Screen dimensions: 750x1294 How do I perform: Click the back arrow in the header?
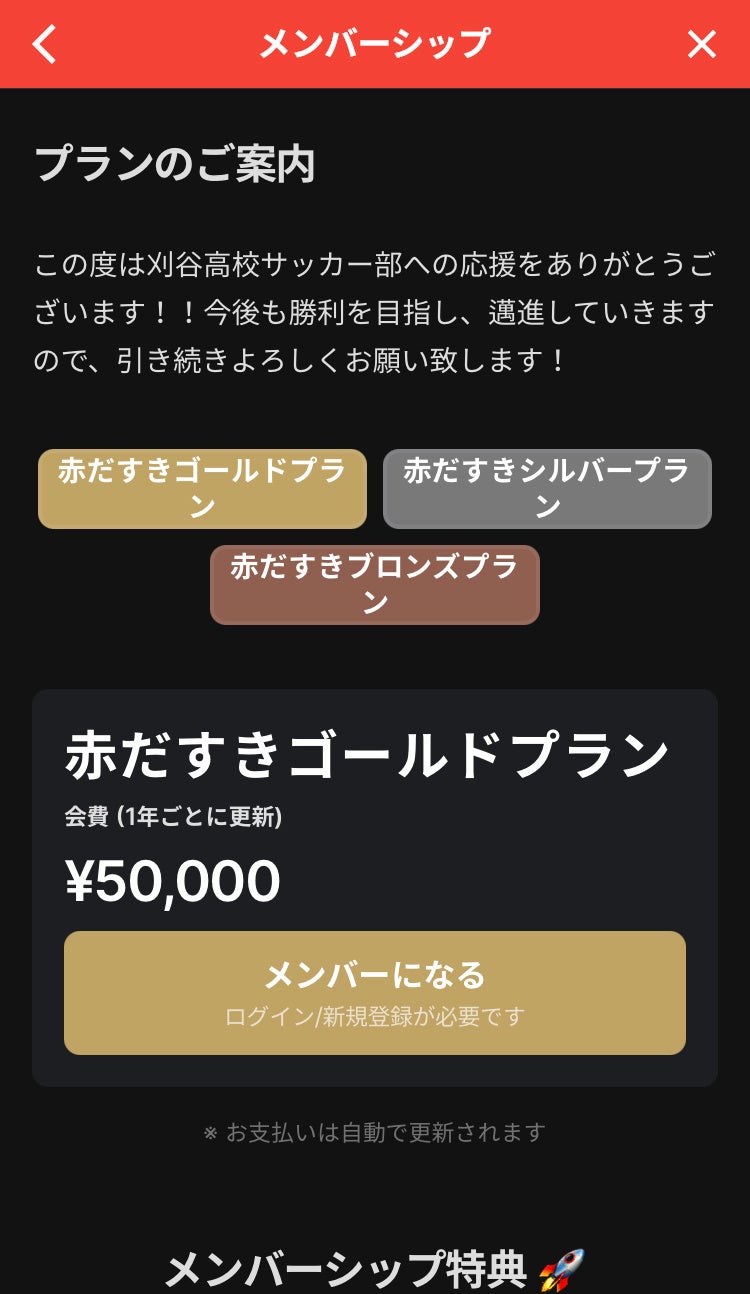click(42, 44)
